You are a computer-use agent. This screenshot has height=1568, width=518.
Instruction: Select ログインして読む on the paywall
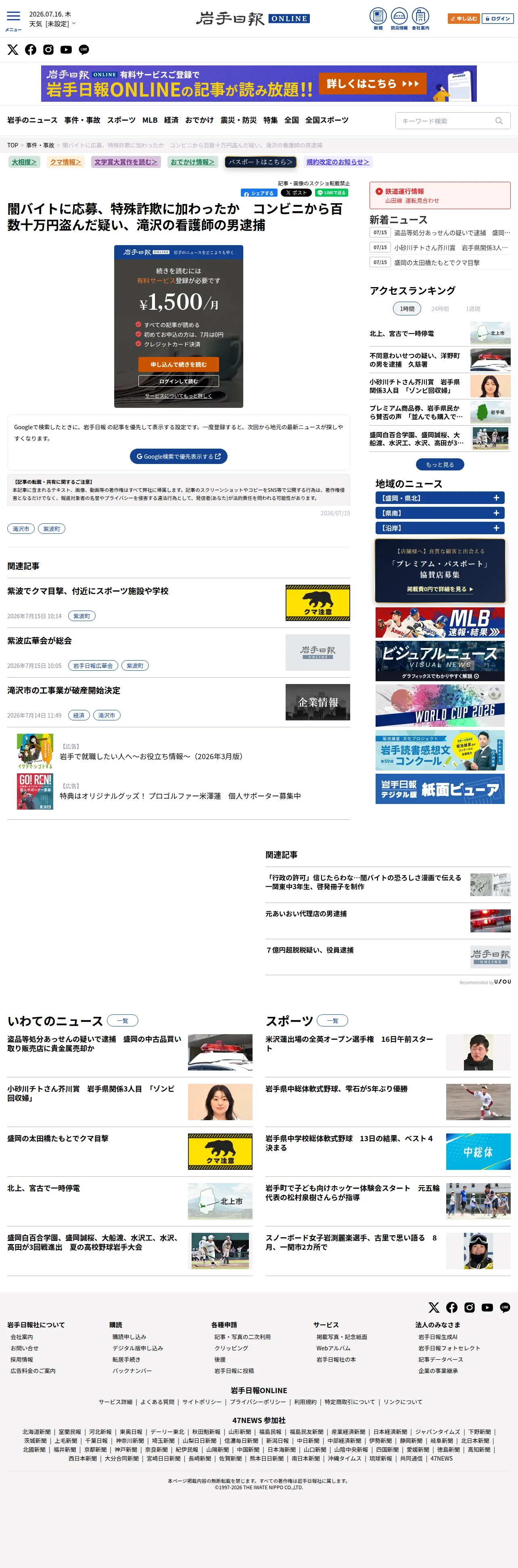point(178,381)
